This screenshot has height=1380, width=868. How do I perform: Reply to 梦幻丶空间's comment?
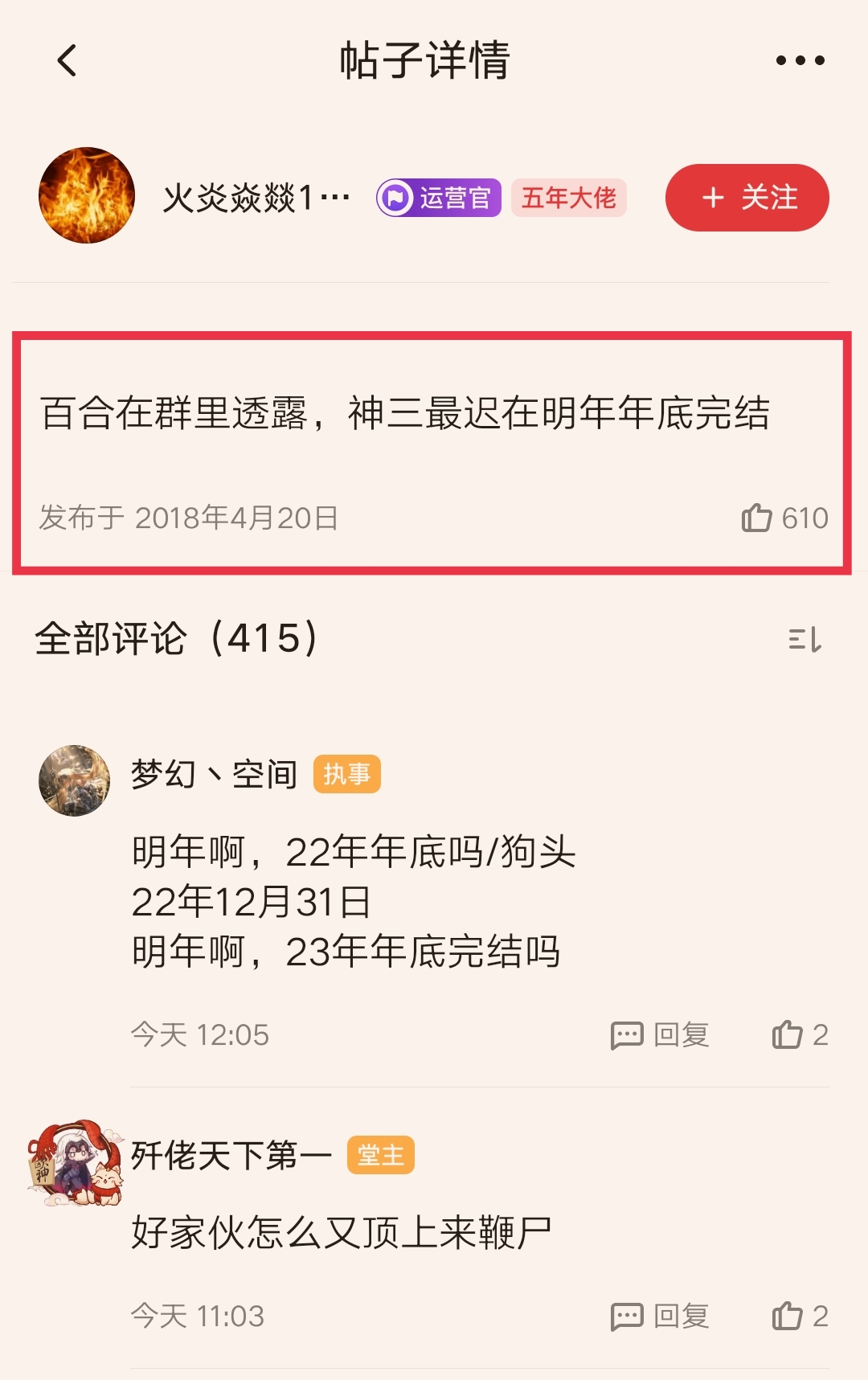tap(661, 1035)
